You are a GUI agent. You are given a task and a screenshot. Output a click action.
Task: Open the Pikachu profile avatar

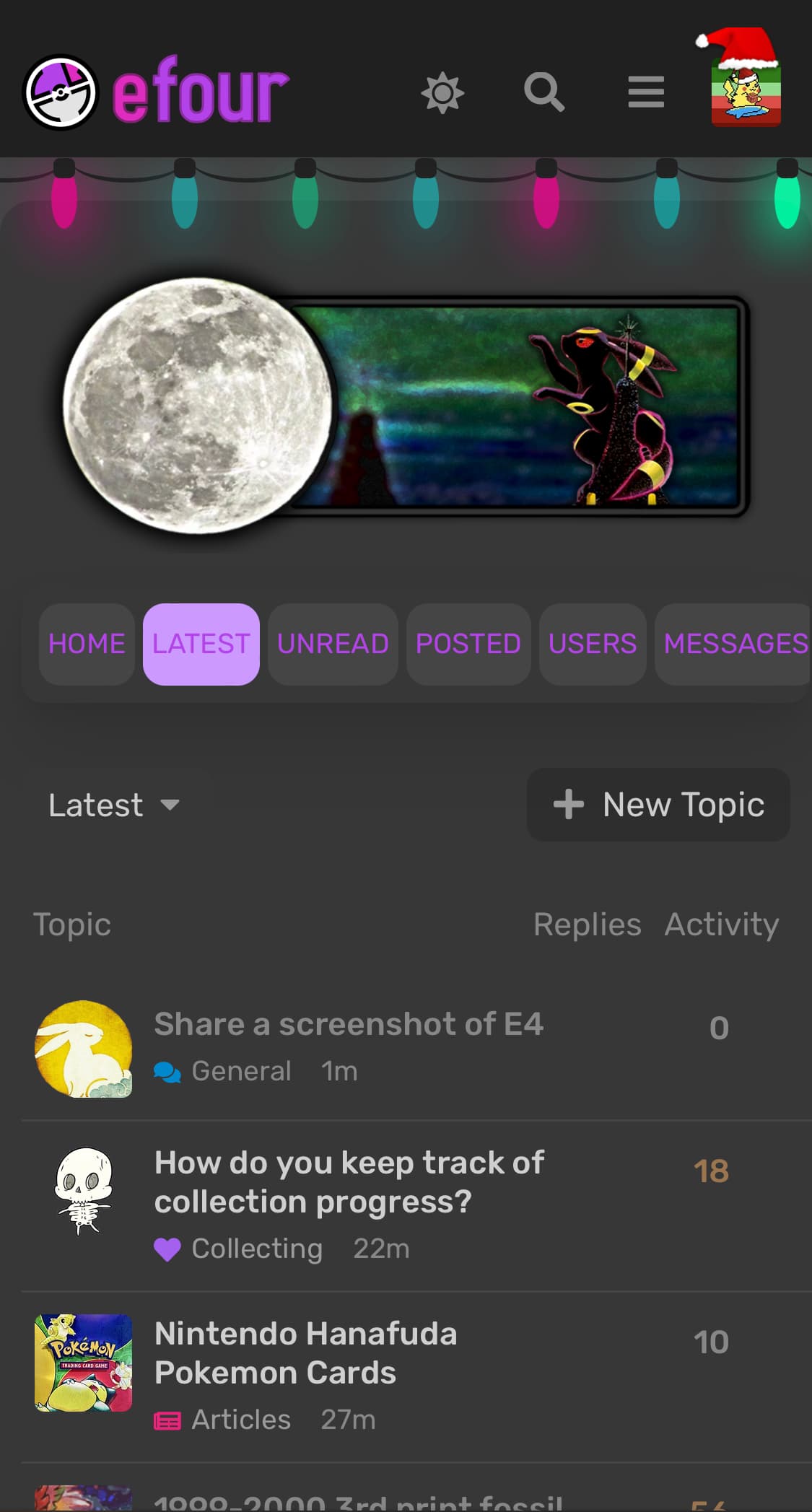click(744, 79)
